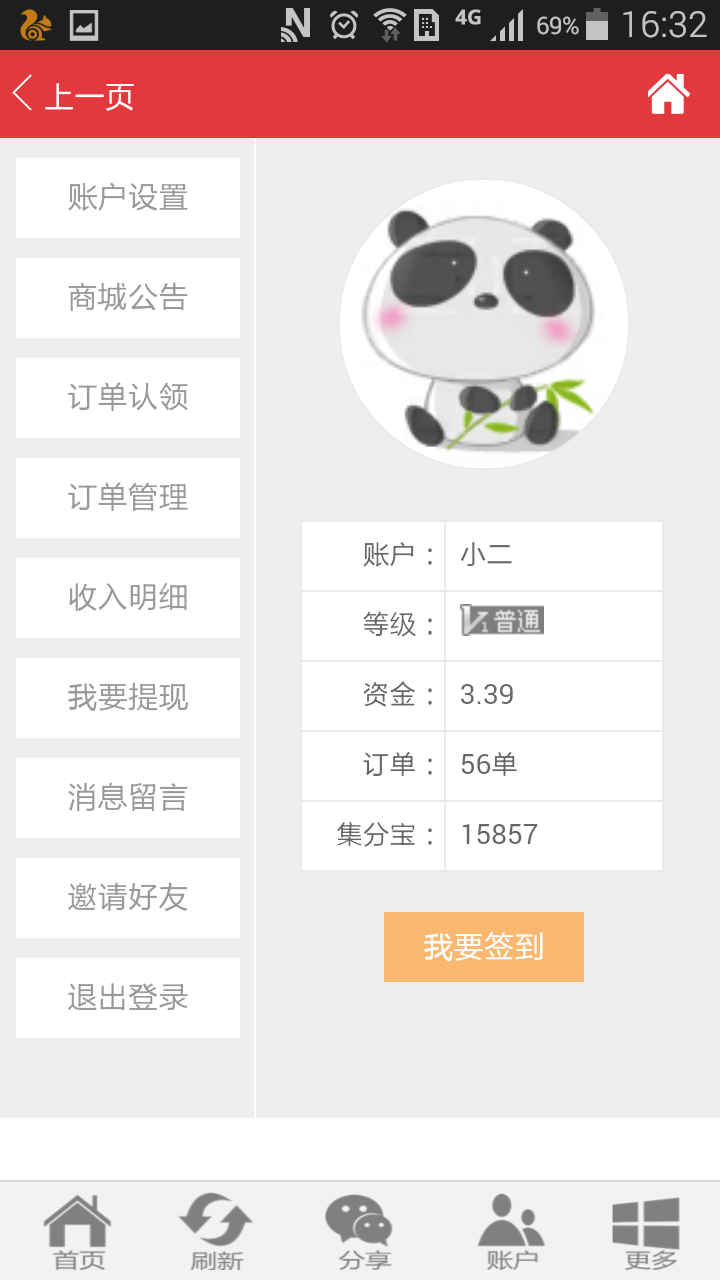Go back via 上一页

tap(73, 96)
